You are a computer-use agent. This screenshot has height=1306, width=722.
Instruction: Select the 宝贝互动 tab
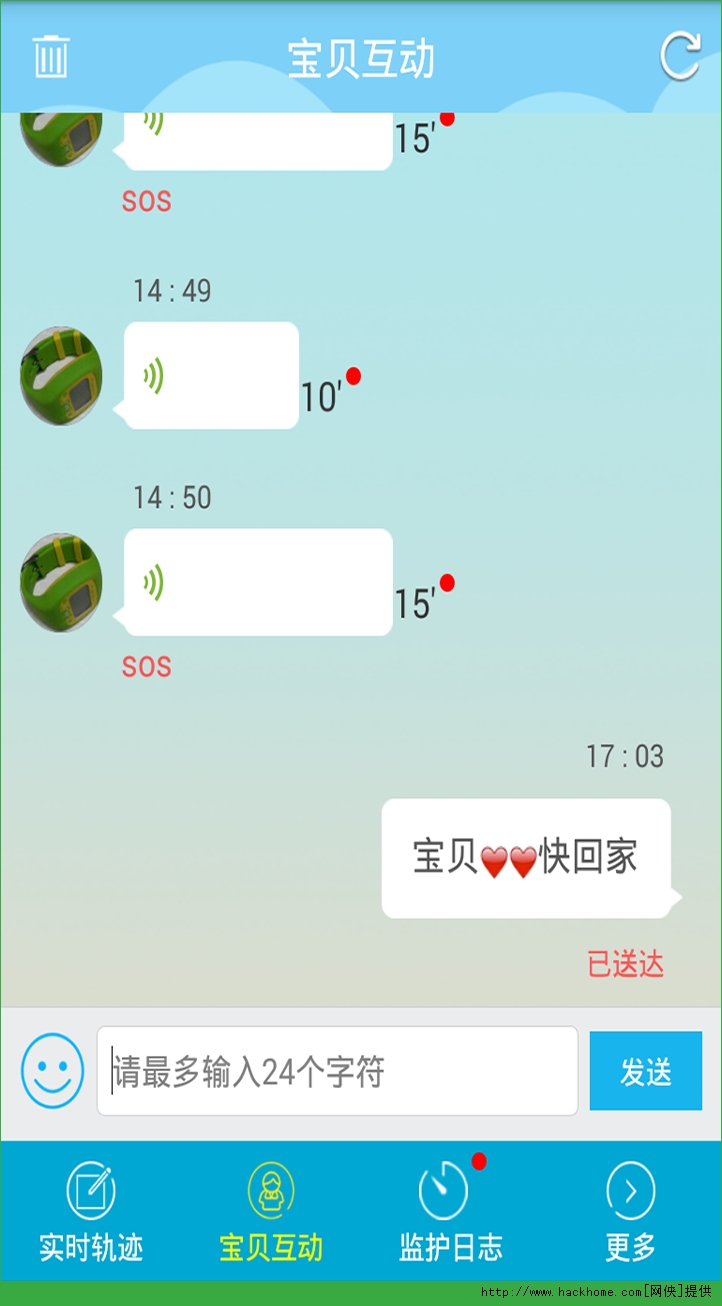click(271, 1212)
